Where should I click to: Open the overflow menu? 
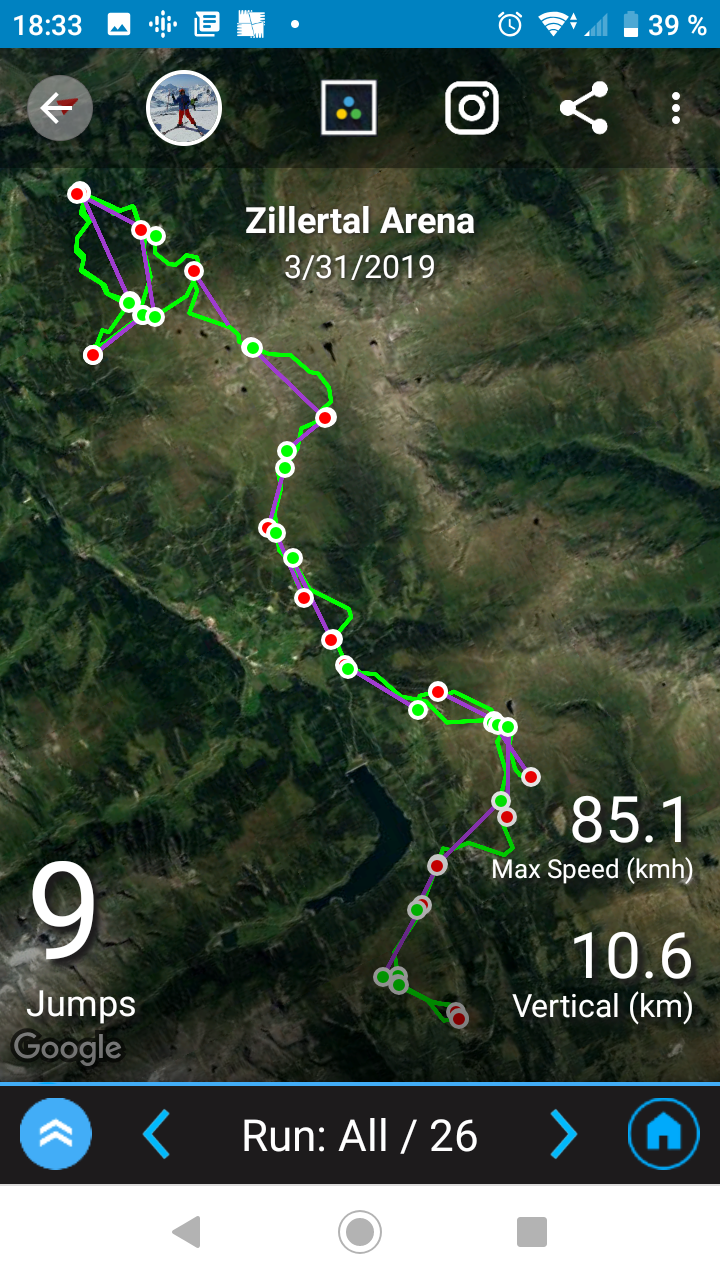676,108
